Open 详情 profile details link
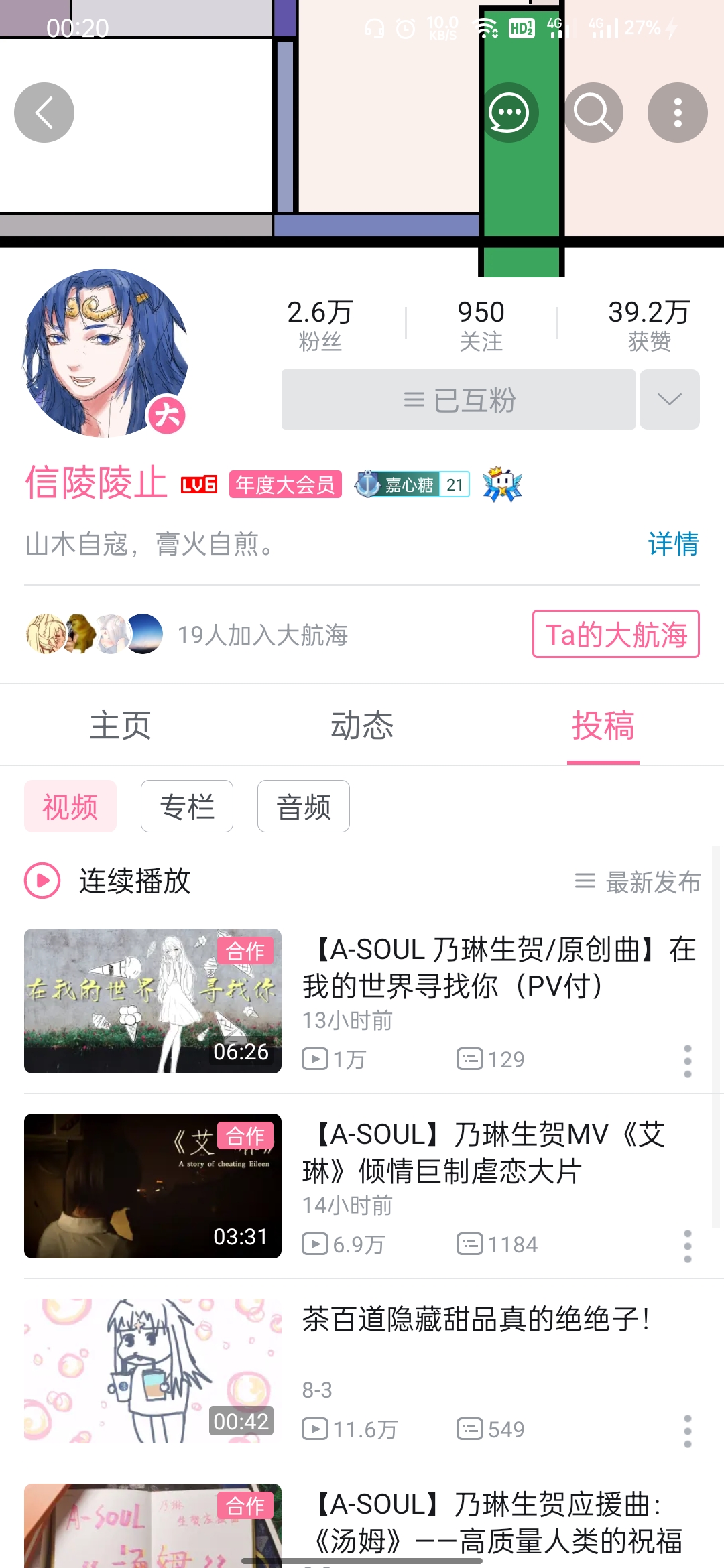This screenshot has height=1568, width=724. [672, 543]
